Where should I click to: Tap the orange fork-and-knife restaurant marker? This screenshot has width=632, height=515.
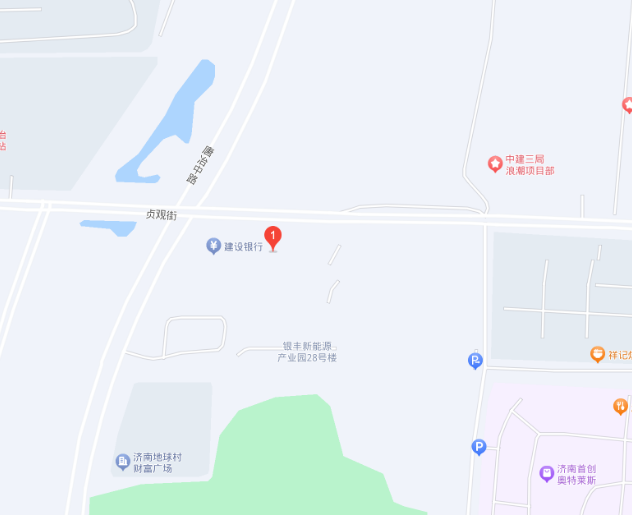point(620,406)
